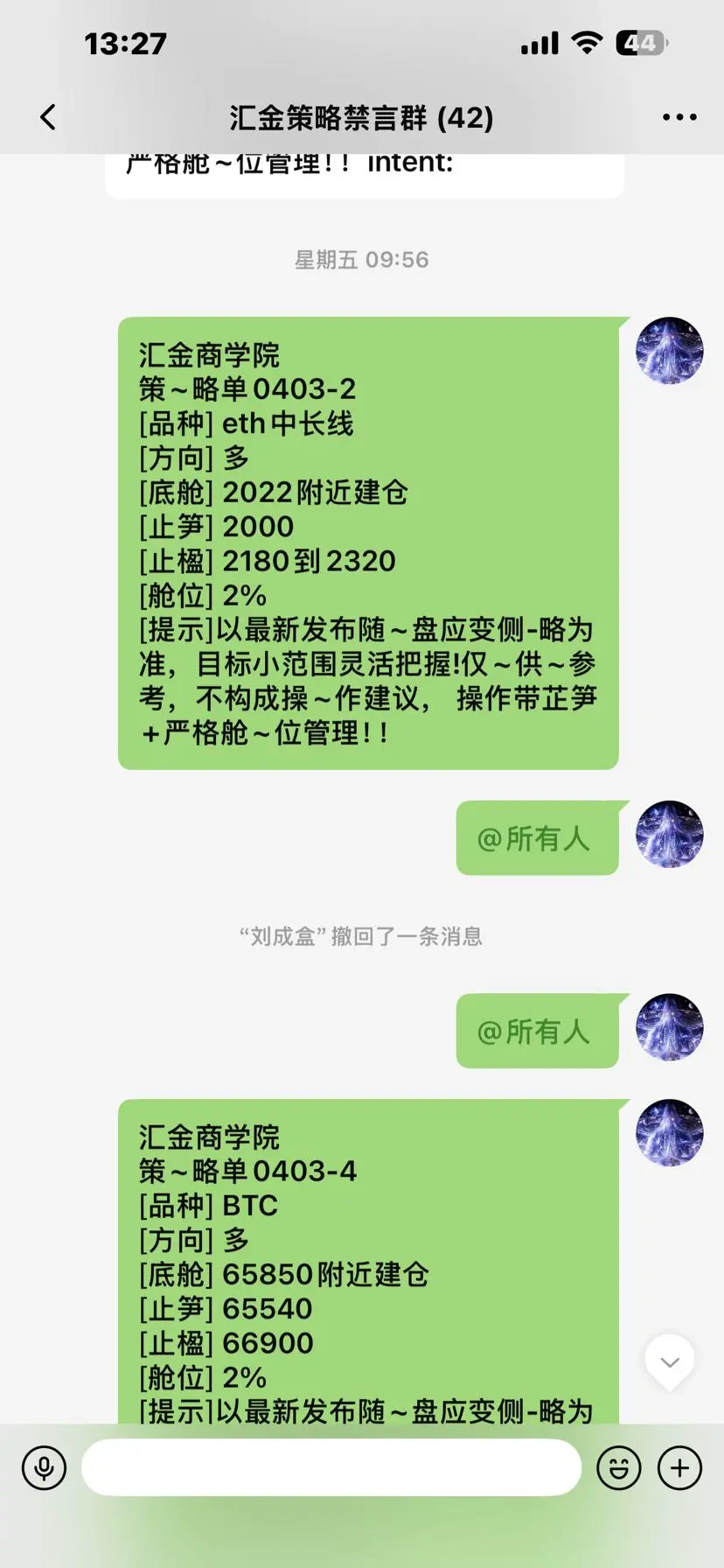Open the emoji picker icon
The image size is (724, 1568).
(x=618, y=1467)
